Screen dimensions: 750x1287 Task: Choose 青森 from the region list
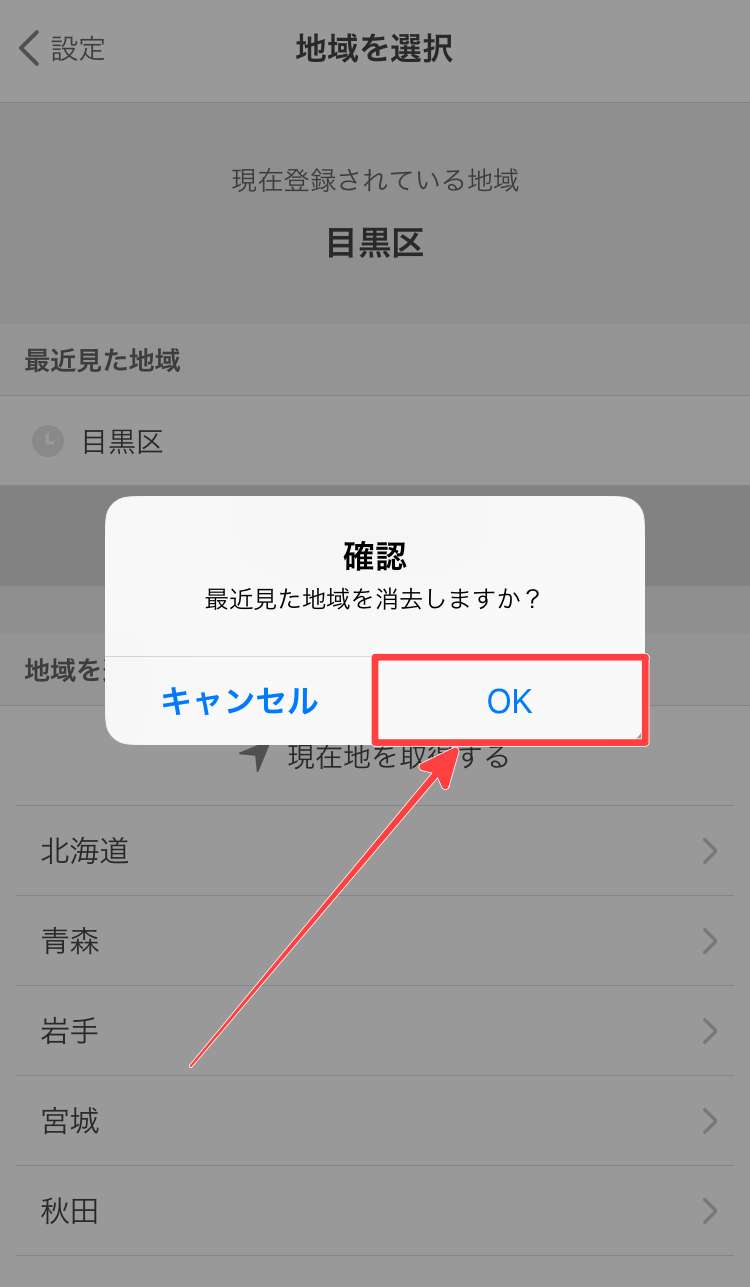point(375,941)
